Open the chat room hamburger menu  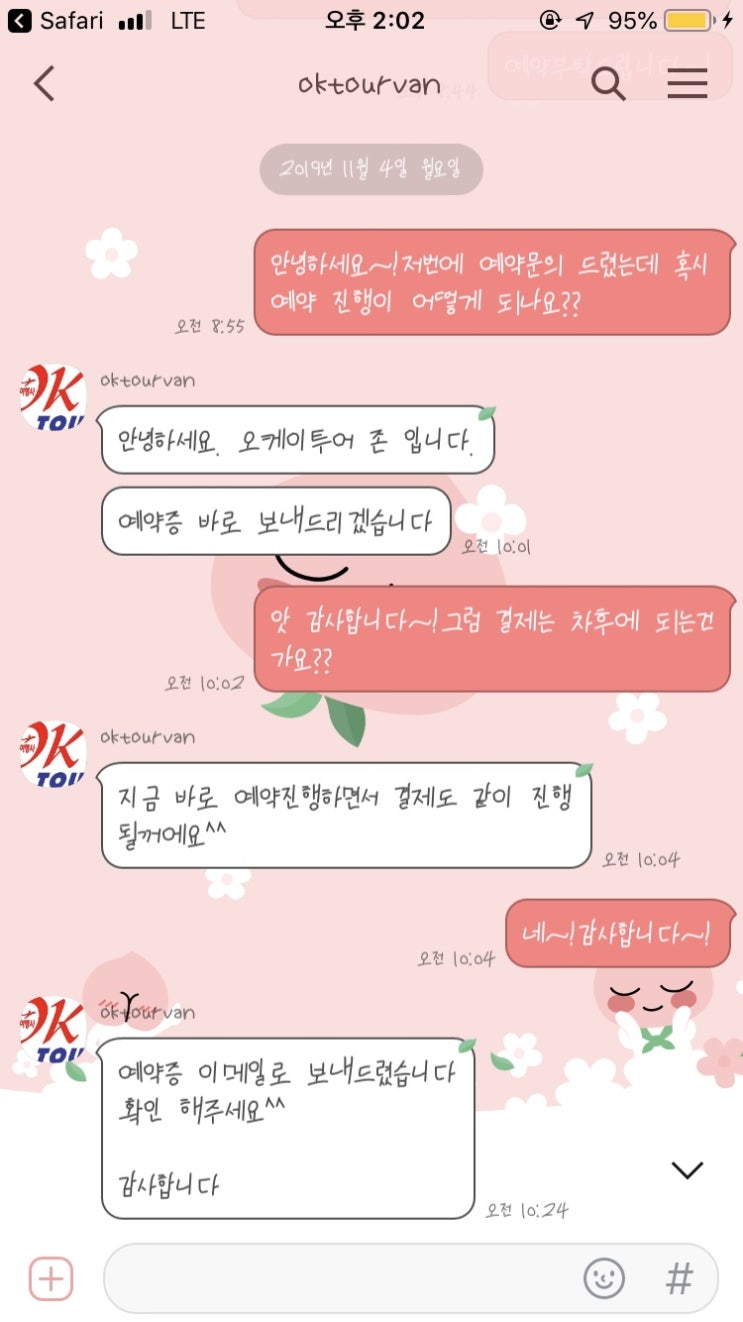(687, 84)
